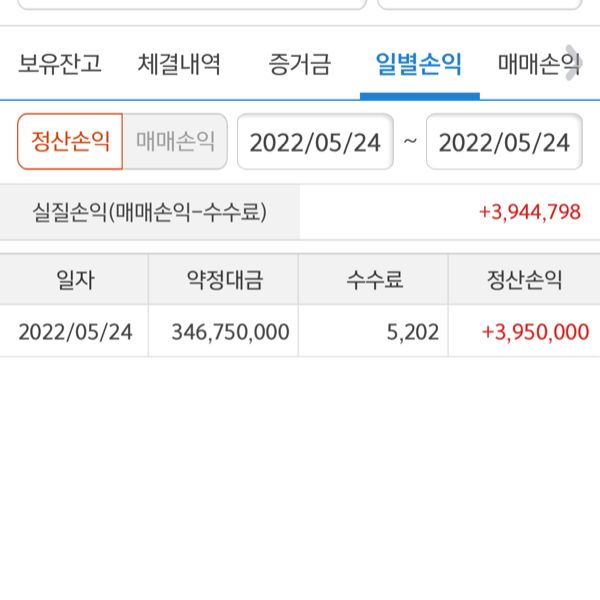Switch to the 매매손익 segment button

click(x=175, y=141)
